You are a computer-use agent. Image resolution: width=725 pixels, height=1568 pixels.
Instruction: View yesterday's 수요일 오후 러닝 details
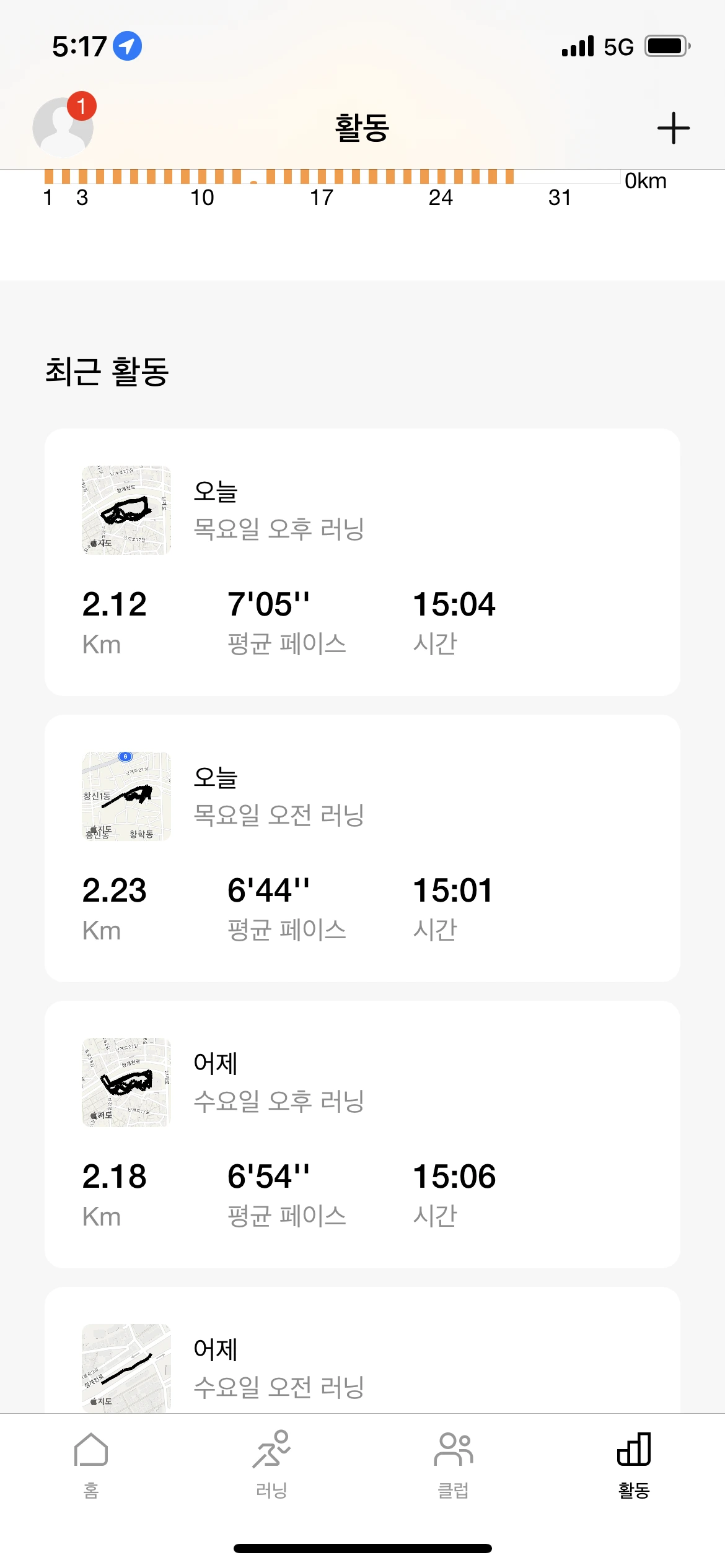click(x=362, y=1134)
